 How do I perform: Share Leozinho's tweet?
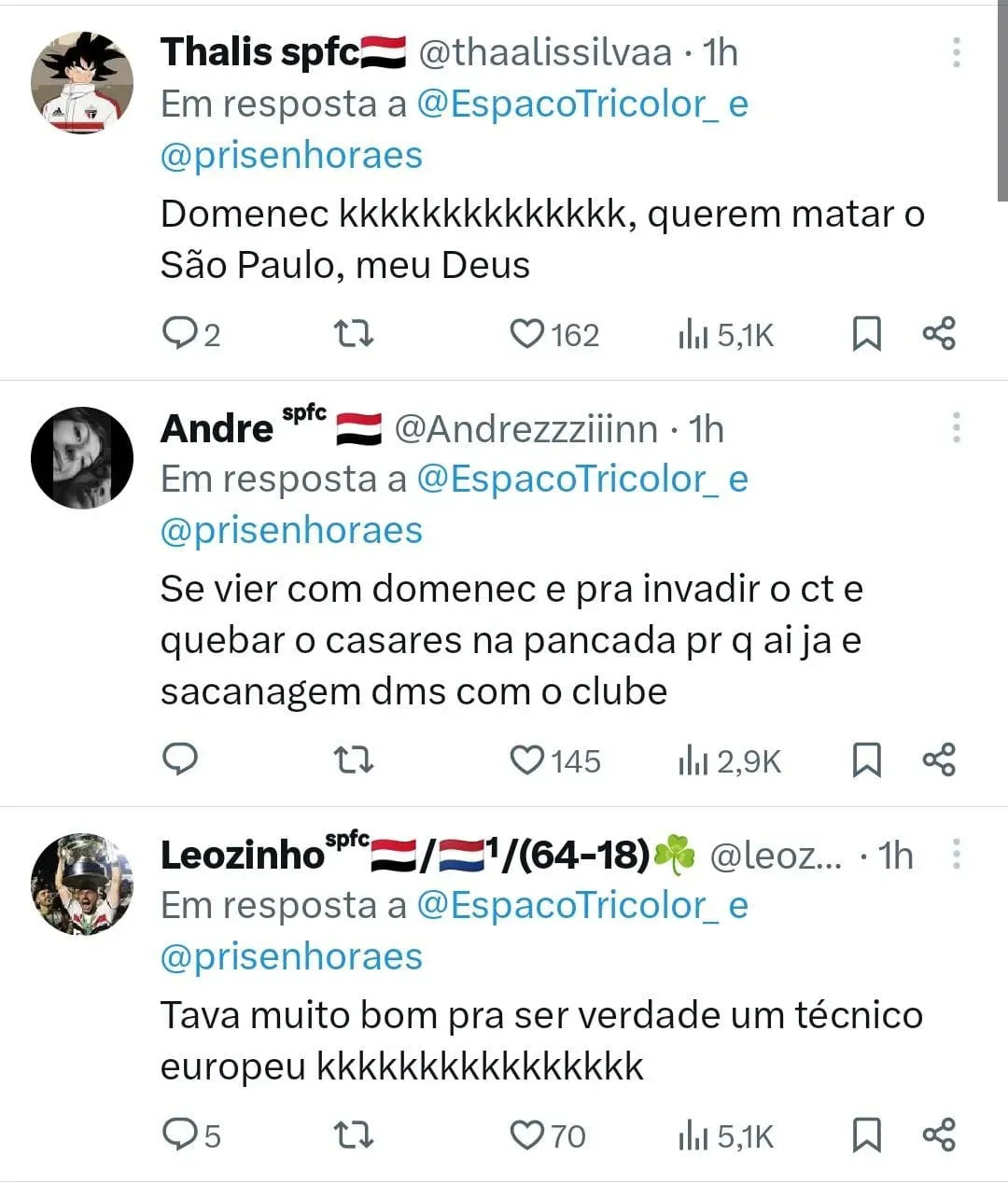tap(939, 1135)
